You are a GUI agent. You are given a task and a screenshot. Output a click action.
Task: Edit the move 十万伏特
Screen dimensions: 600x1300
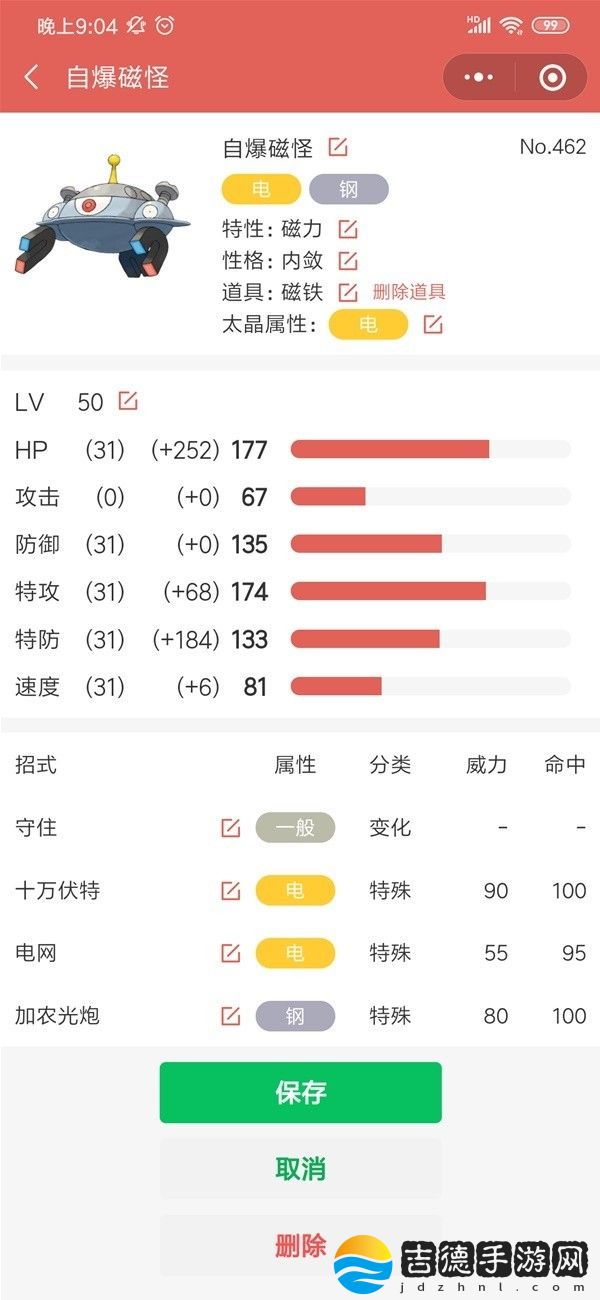(231, 890)
